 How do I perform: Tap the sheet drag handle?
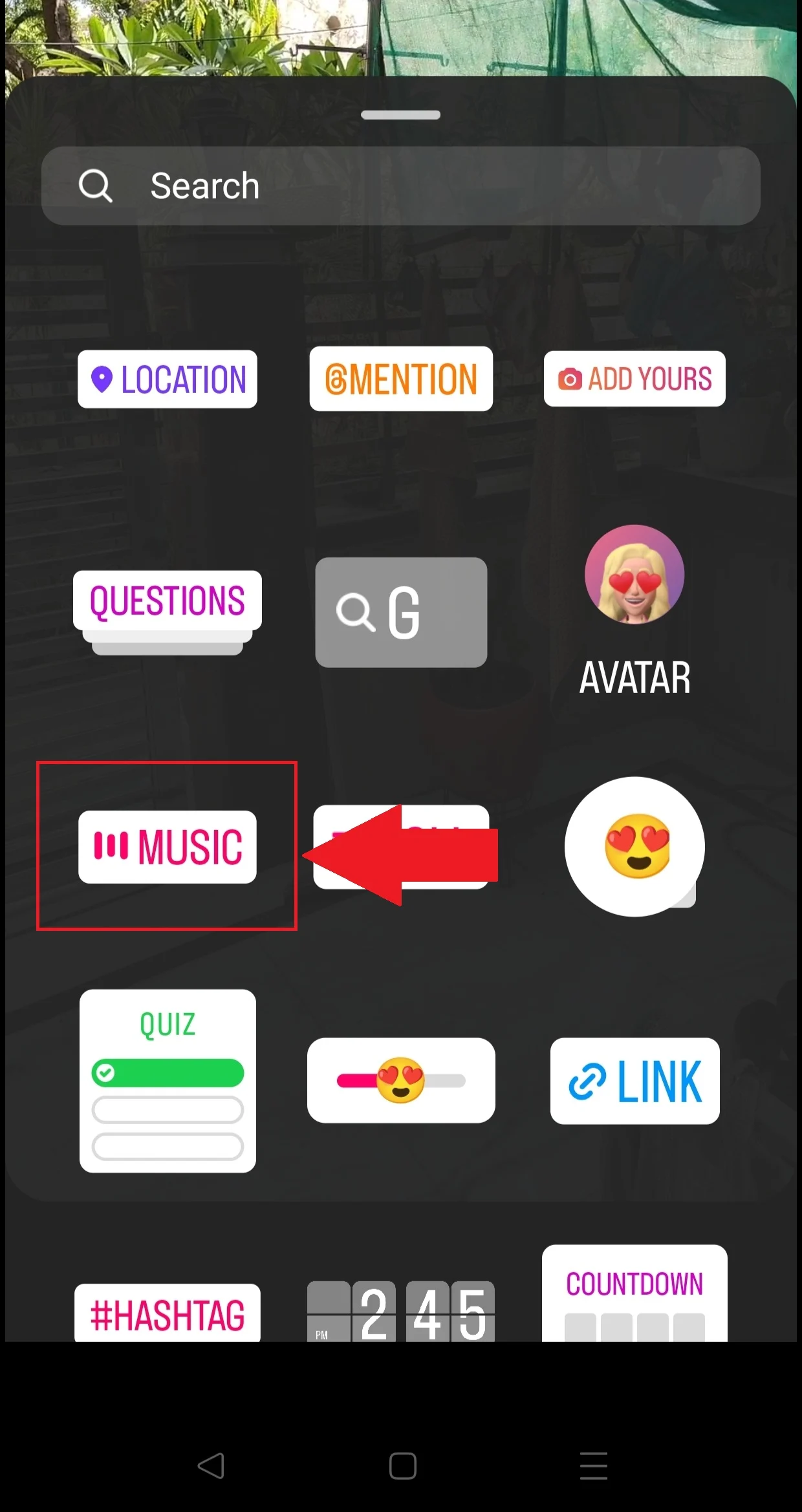point(401,115)
